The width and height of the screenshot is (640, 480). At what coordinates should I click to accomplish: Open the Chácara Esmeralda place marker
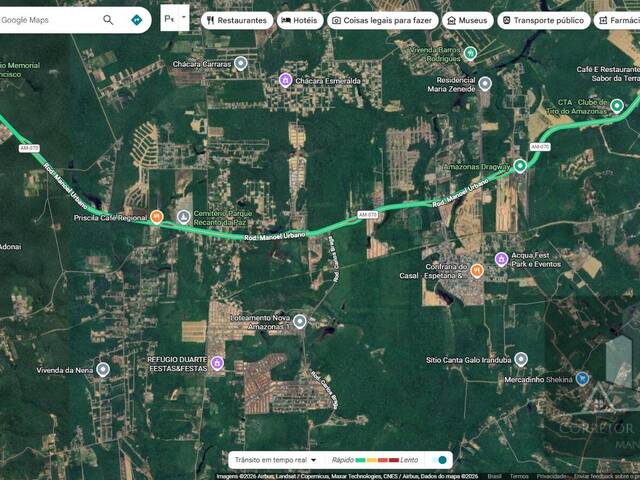click(x=285, y=80)
